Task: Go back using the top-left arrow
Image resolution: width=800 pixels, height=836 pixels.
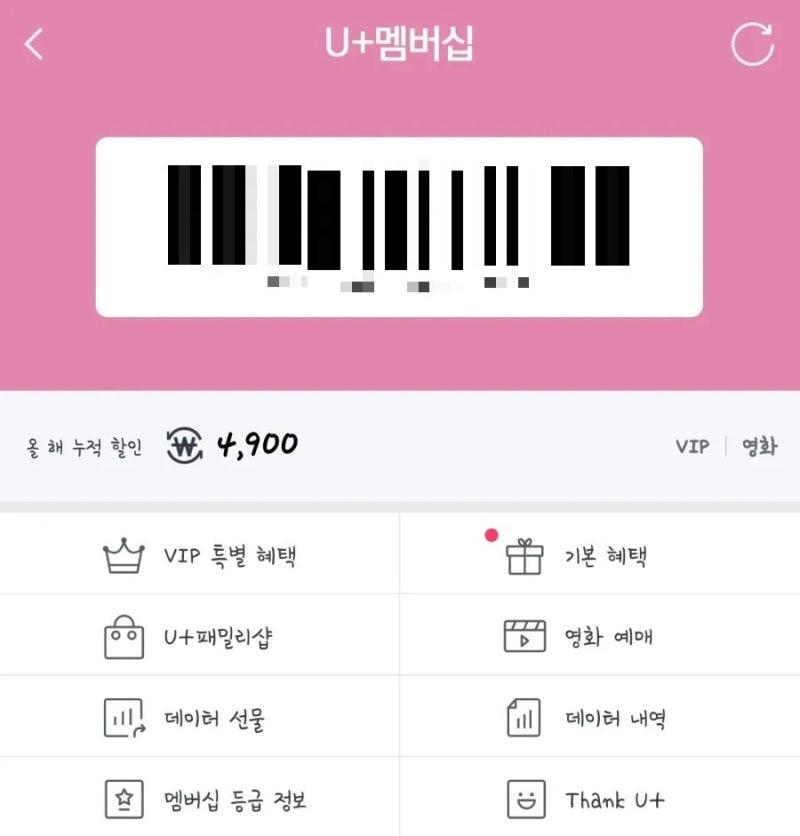Action: pos(35,44)
